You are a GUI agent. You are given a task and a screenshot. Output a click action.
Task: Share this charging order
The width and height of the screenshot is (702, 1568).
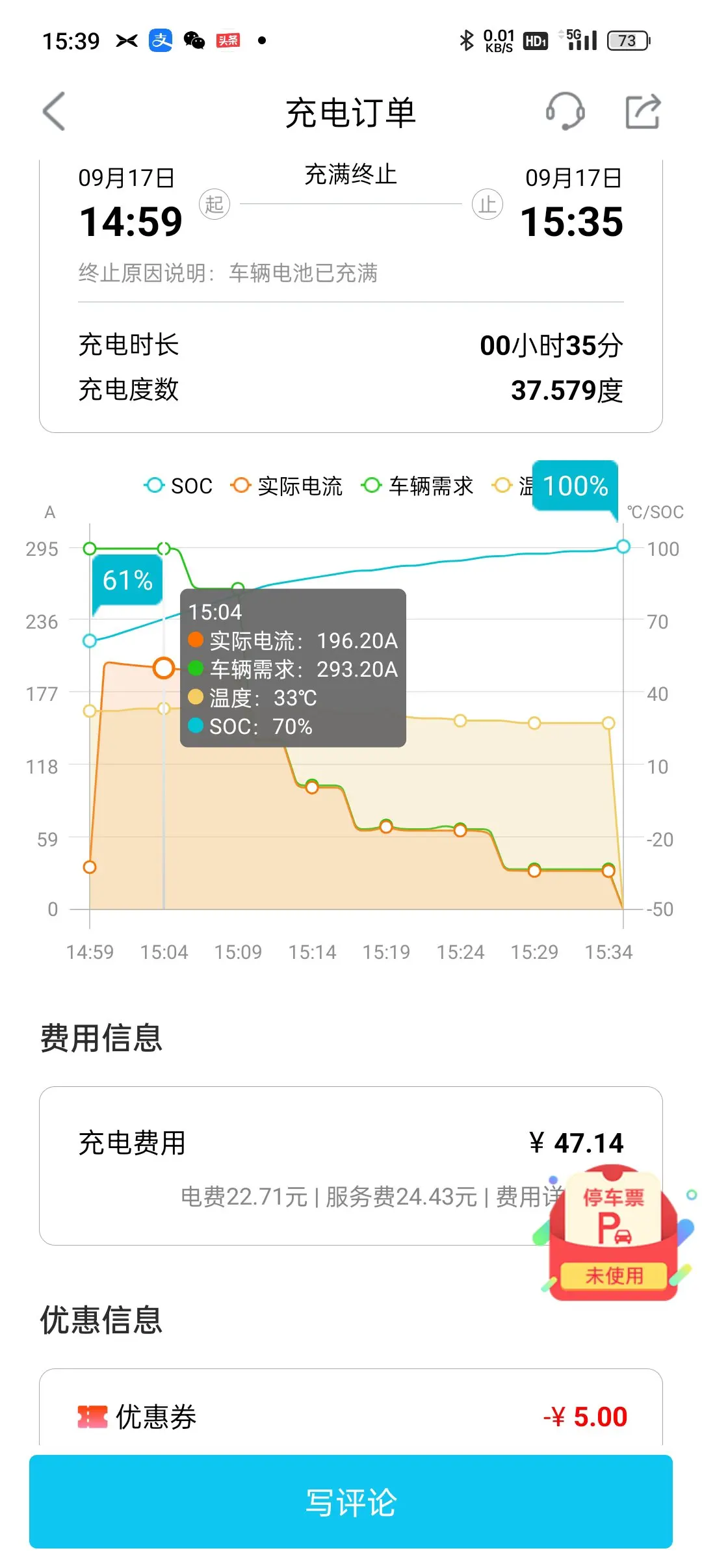pyautogui.click(x=643, y=112)
